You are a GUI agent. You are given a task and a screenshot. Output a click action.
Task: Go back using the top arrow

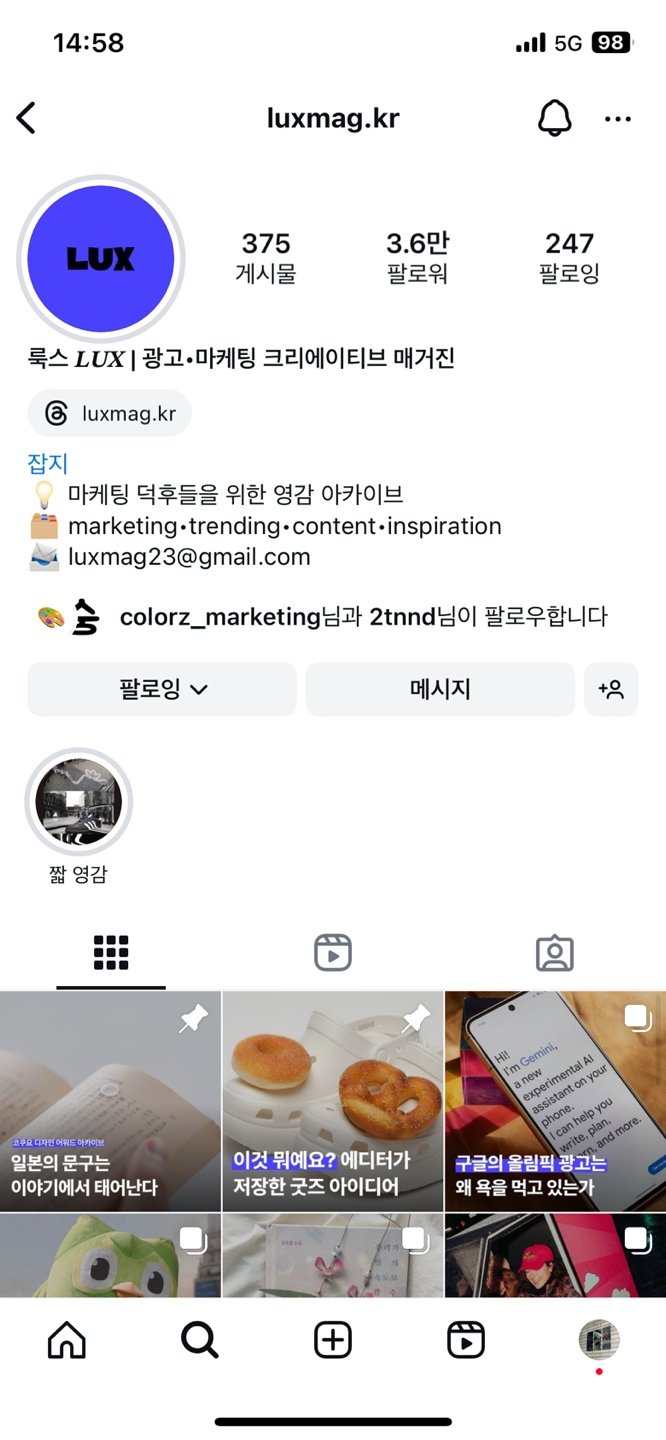point(27,118)
